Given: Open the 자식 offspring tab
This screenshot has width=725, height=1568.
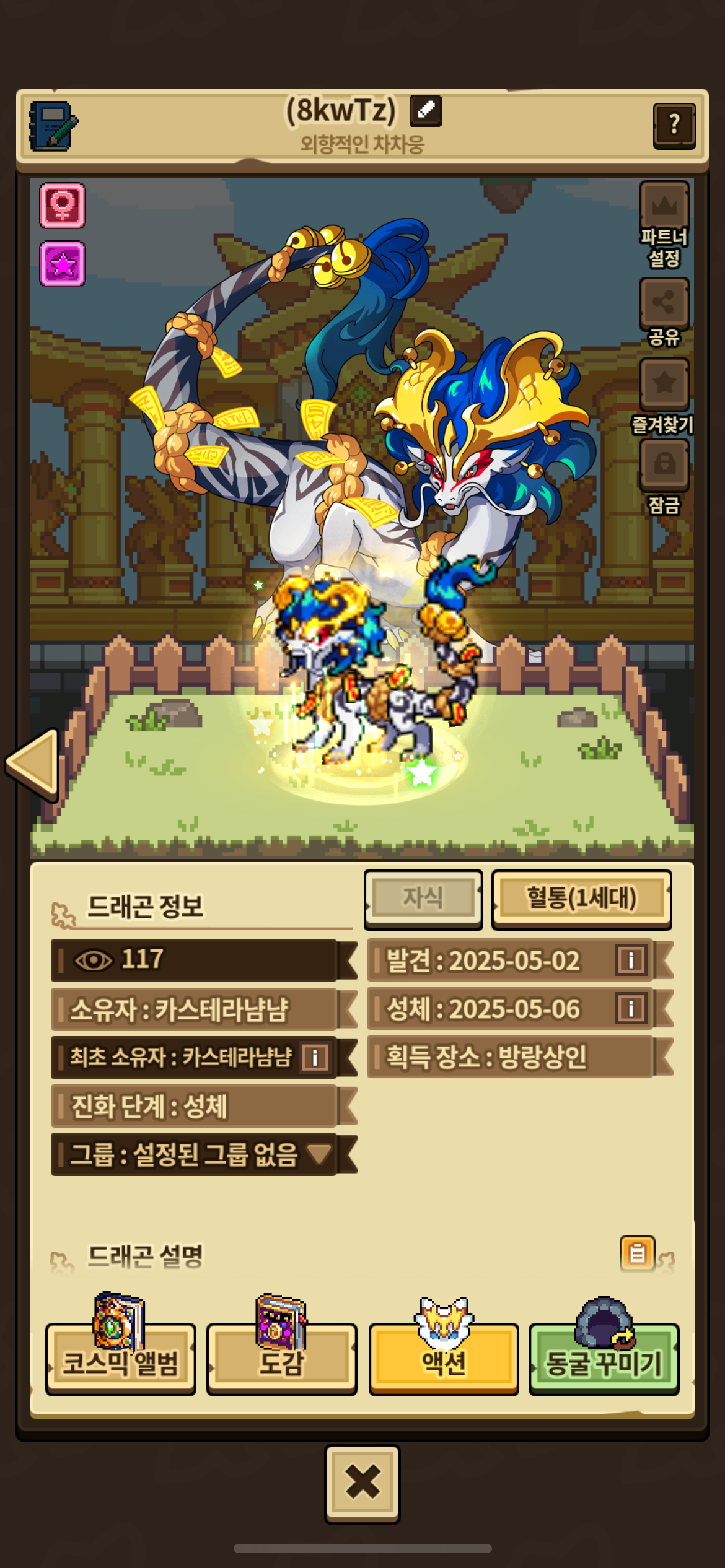Looking at the screenshot, I should 423,899.
